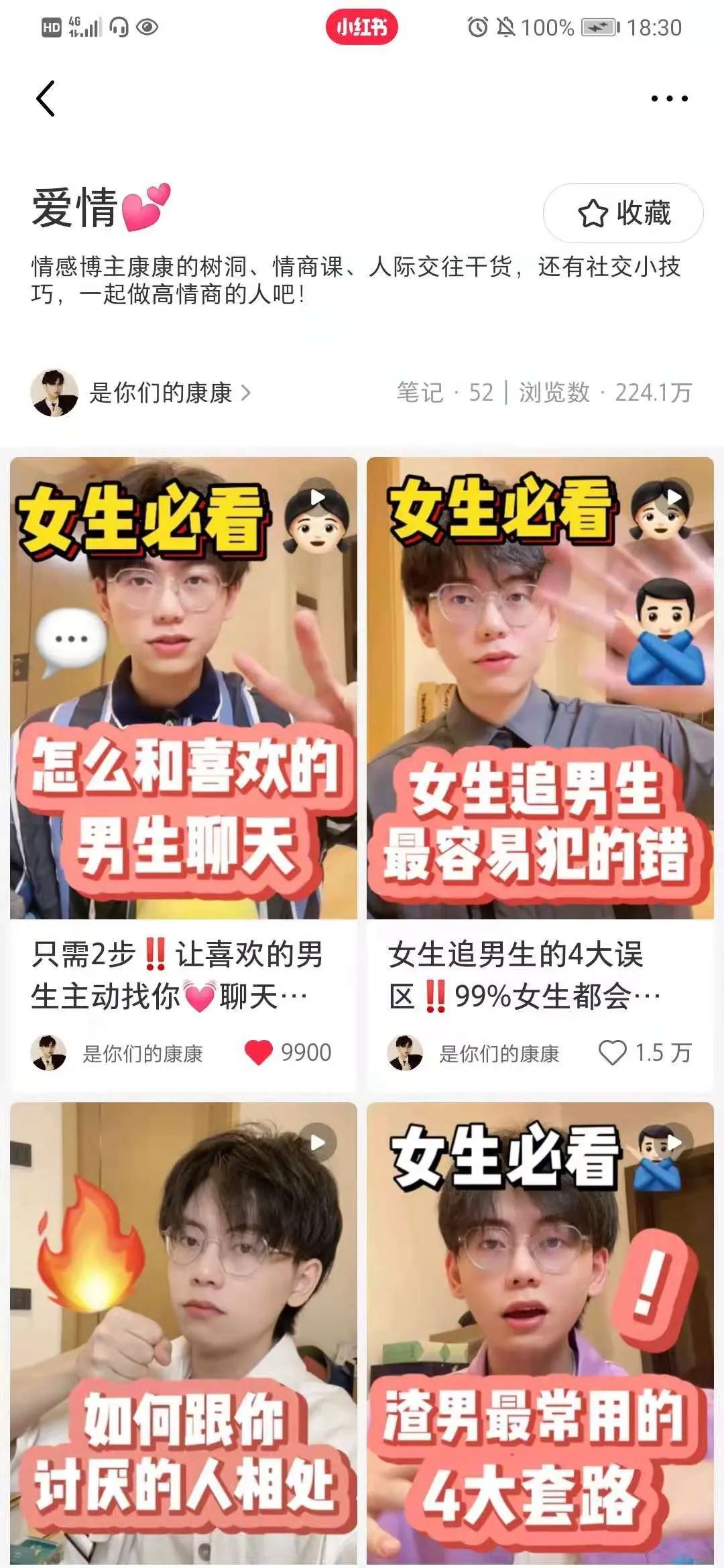Go back using the top-left arrow
The width and height of the screenshot is (724, 1568).
45,99
